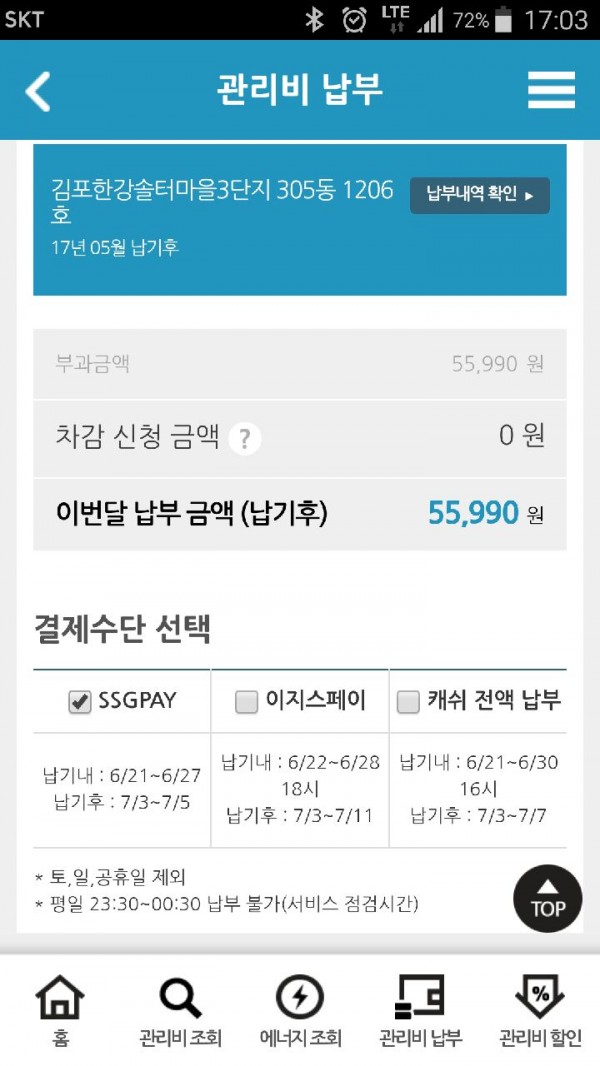Select 이지스페이 as payment method
This screenshot has width=600, height=1066.
point(246,702)
